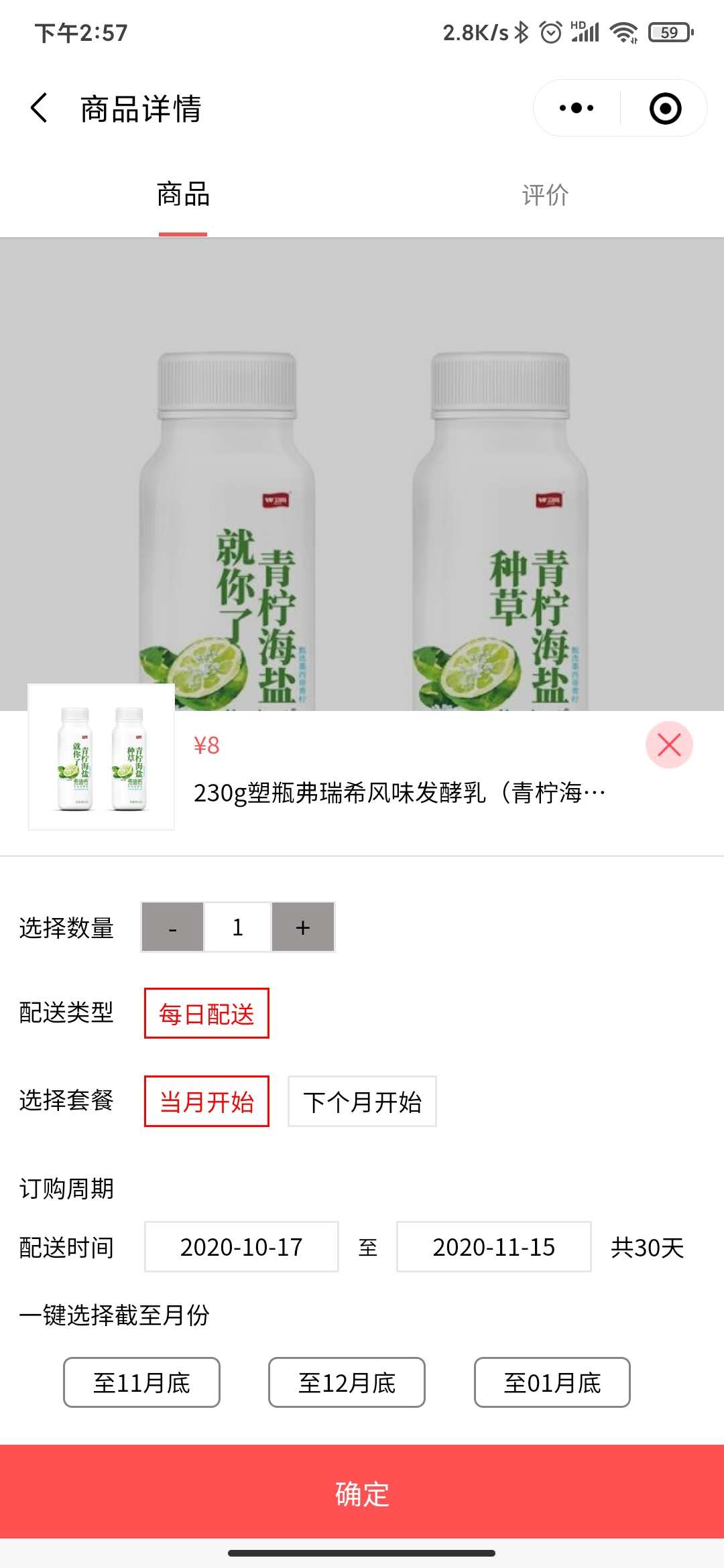Switch to the 评价 tab
724x1568 pixels.
click(x=544, y=195)
